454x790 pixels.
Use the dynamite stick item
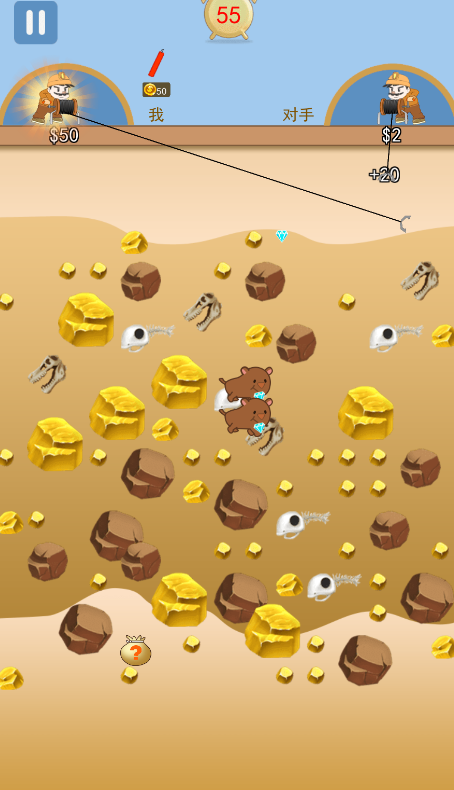tap(156, 63)
